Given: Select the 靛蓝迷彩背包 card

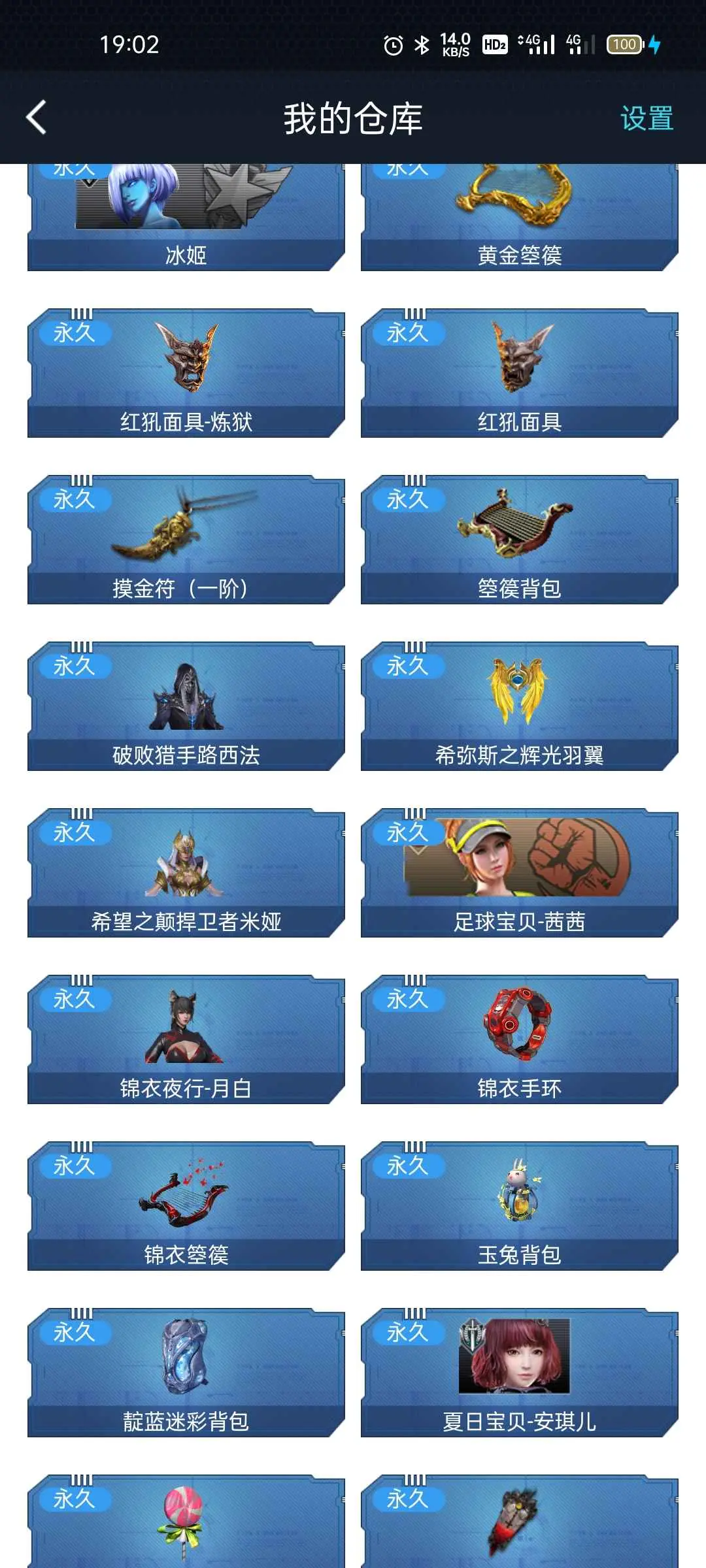Looking at the screenshot, I should coord(186,1373).
